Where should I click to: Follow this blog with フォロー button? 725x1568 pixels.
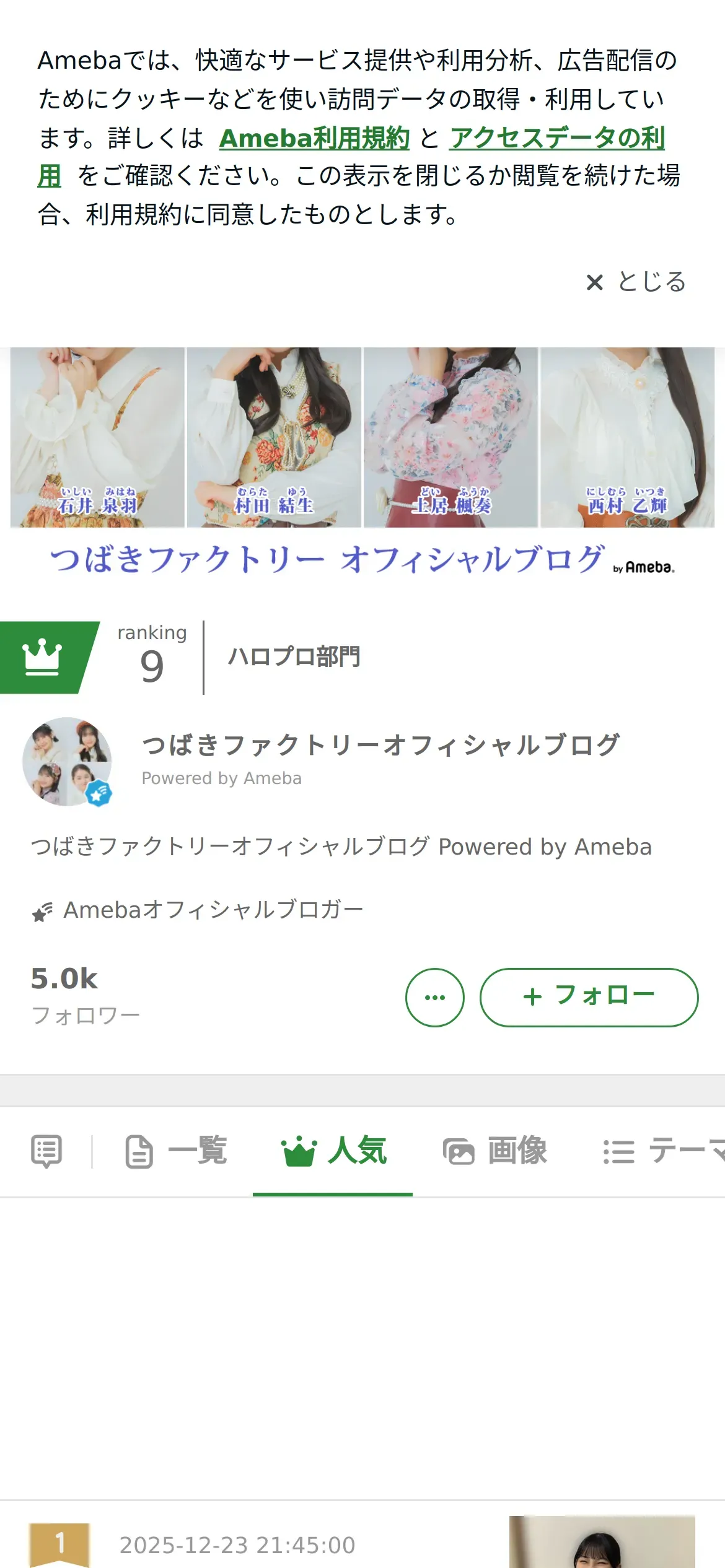coord(589,997)
